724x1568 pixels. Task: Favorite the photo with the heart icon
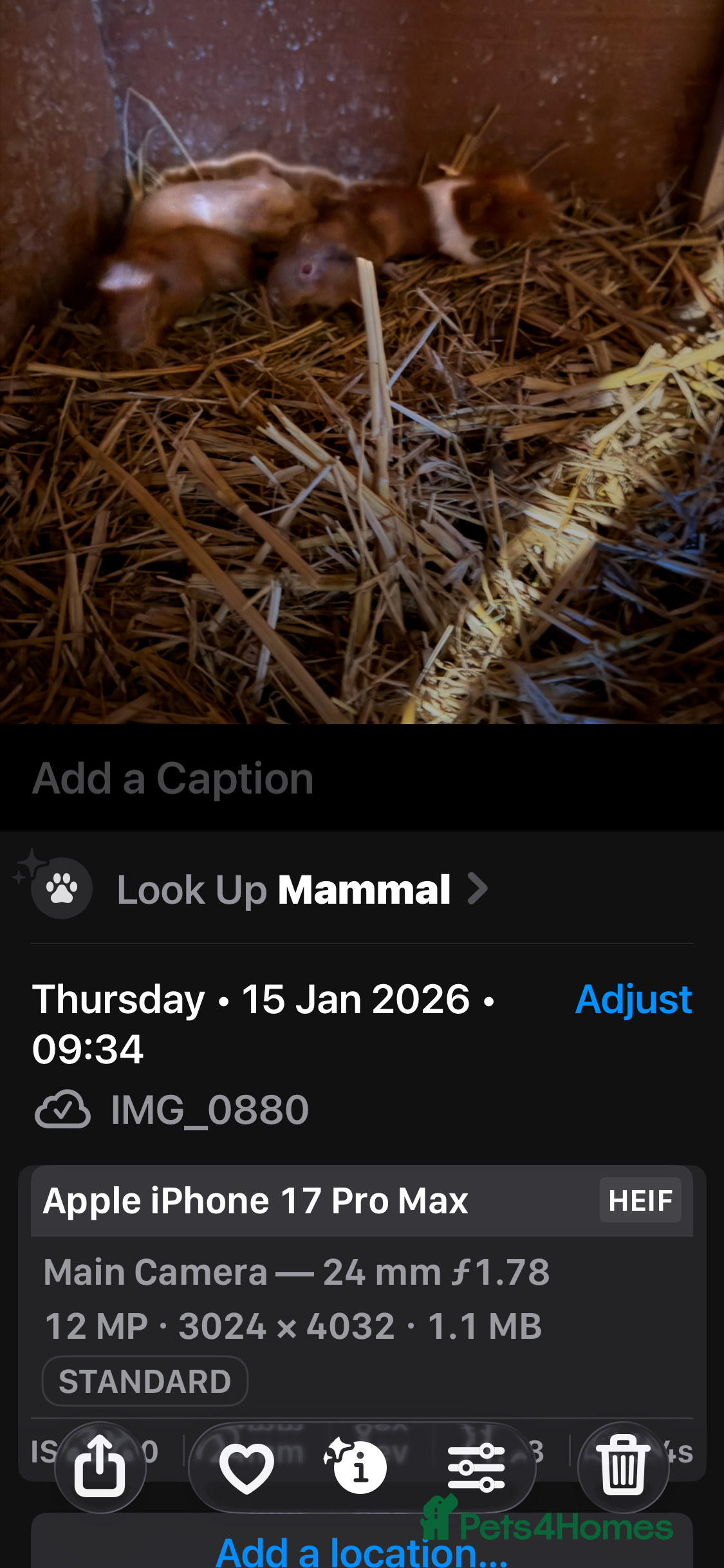tap(246, 1468)
